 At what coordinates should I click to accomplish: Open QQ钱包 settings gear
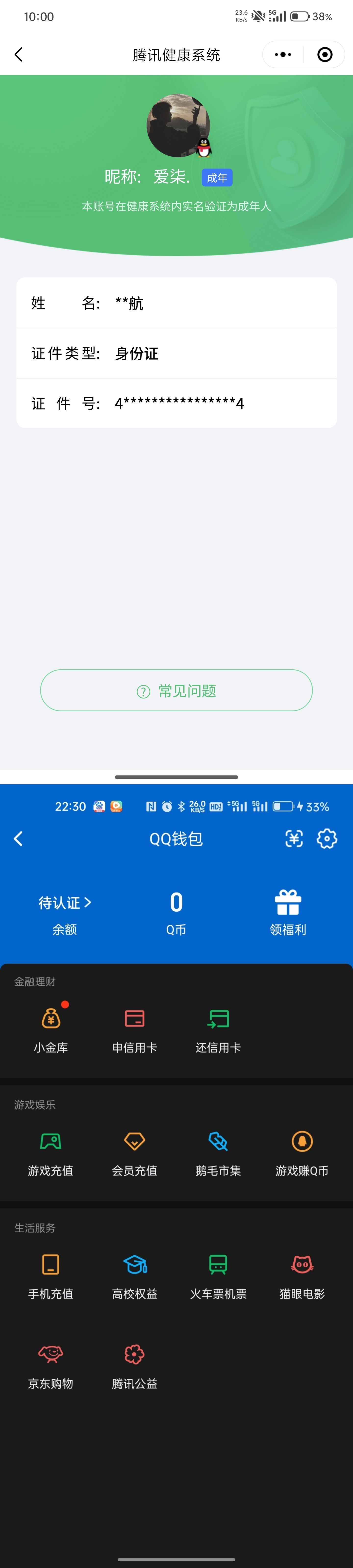(x=327, y=839)
